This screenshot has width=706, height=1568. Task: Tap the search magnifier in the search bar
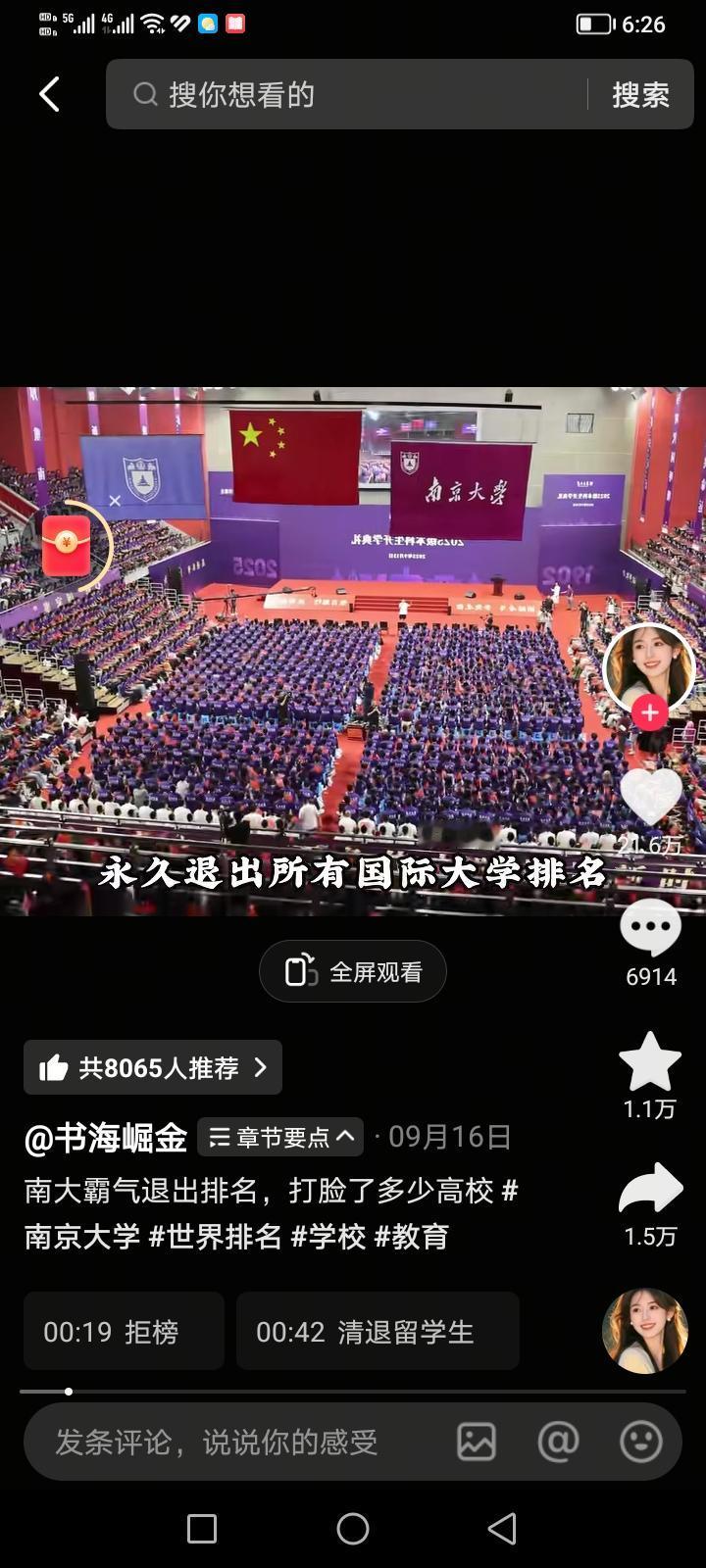(145, 94)
